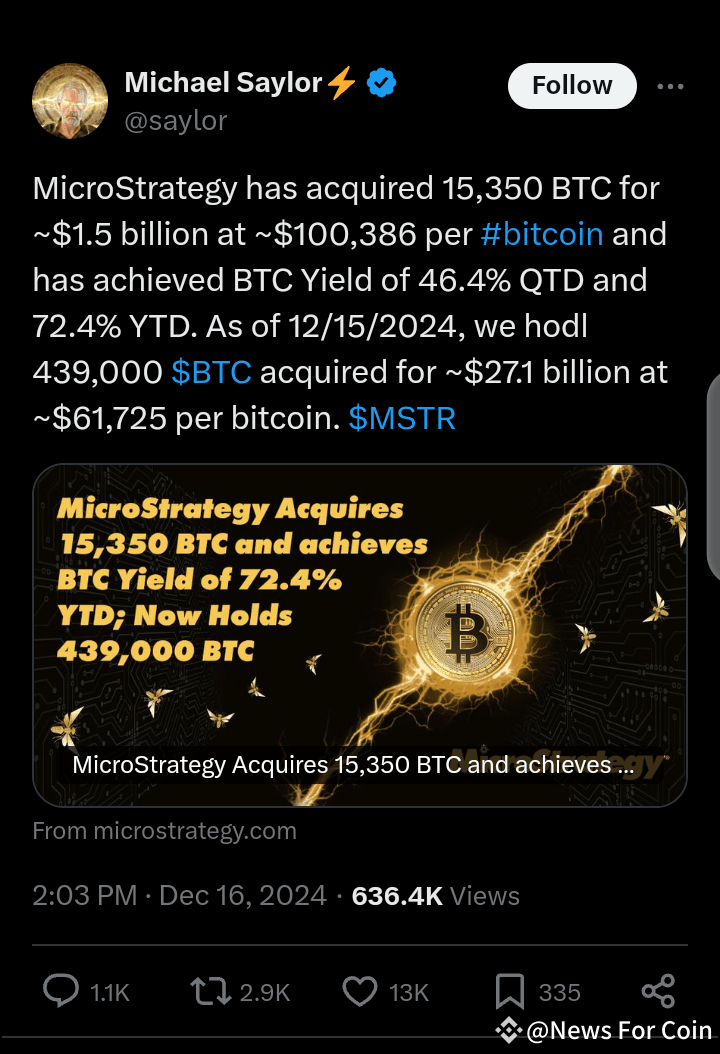Open the share options icon
720x1054 pixels.
click(658, 991)
